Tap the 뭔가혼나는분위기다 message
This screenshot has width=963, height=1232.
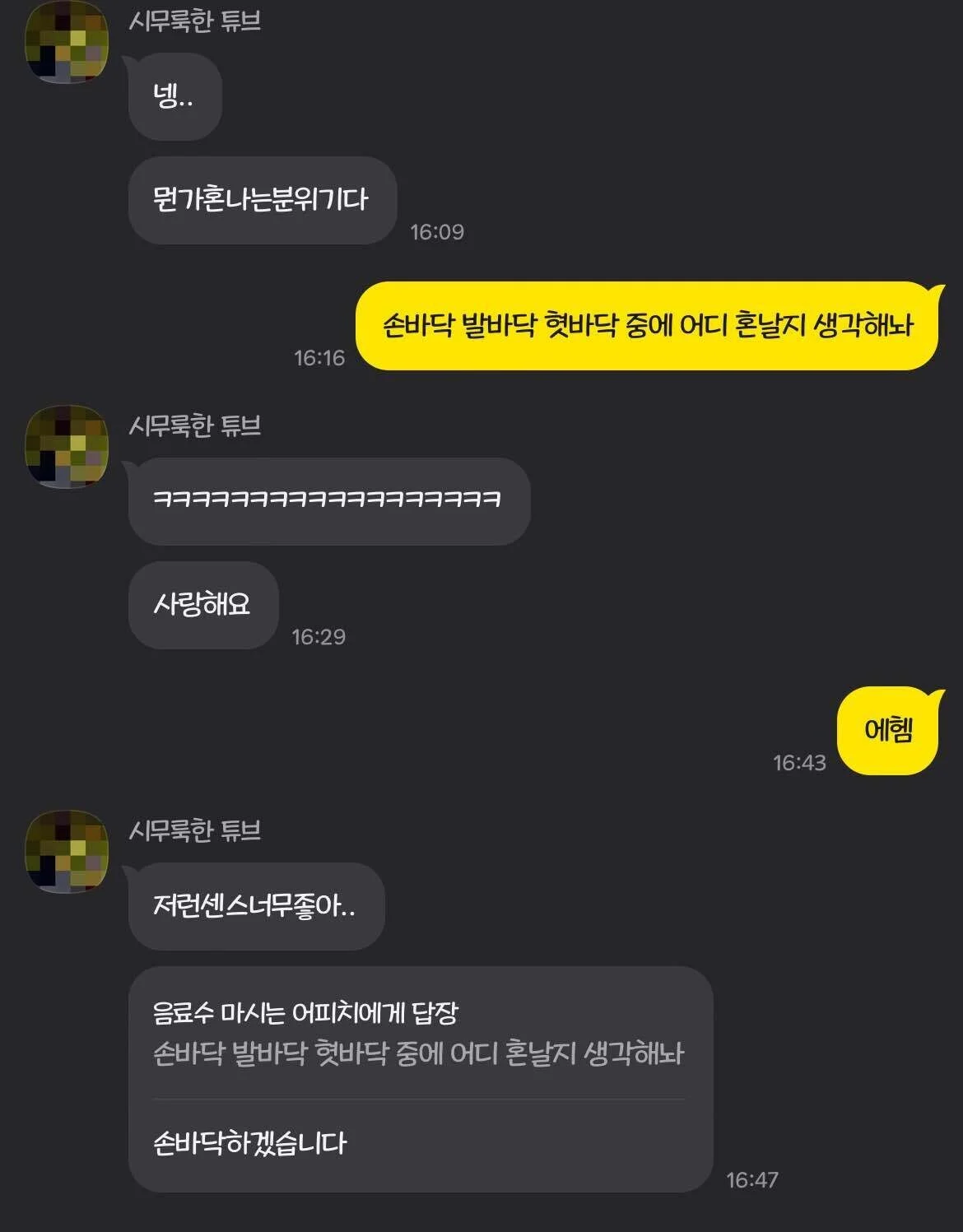[262, 200]
